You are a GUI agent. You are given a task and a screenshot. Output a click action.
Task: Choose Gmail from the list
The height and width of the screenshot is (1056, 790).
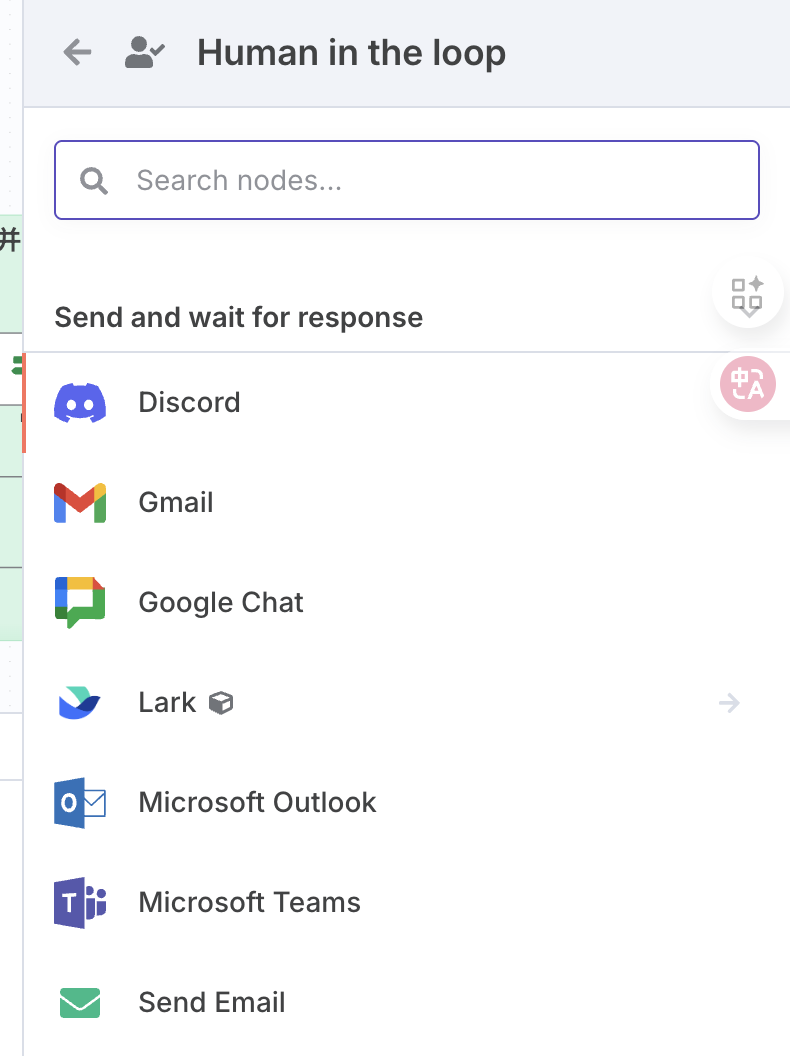pos(176,502)
